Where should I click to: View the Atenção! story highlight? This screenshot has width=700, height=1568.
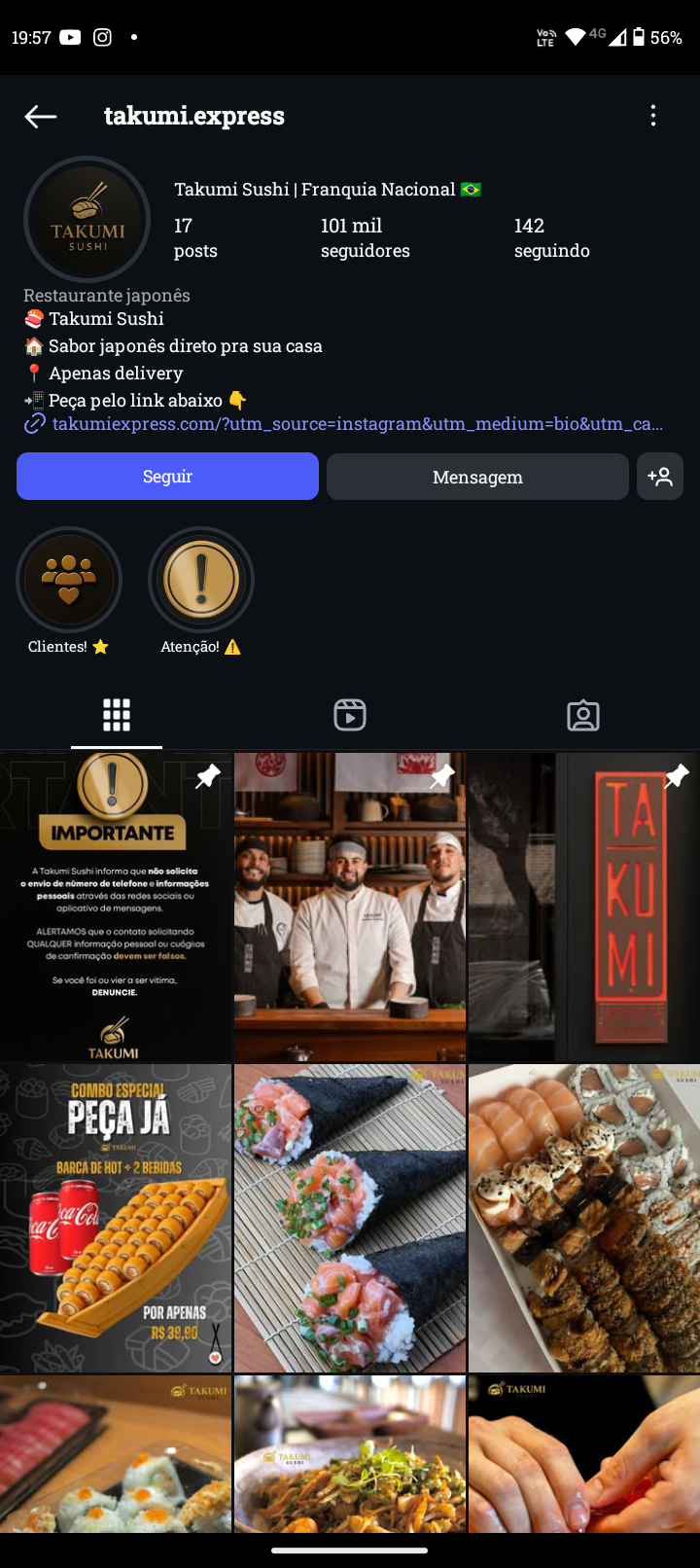(x=201, y=581)
